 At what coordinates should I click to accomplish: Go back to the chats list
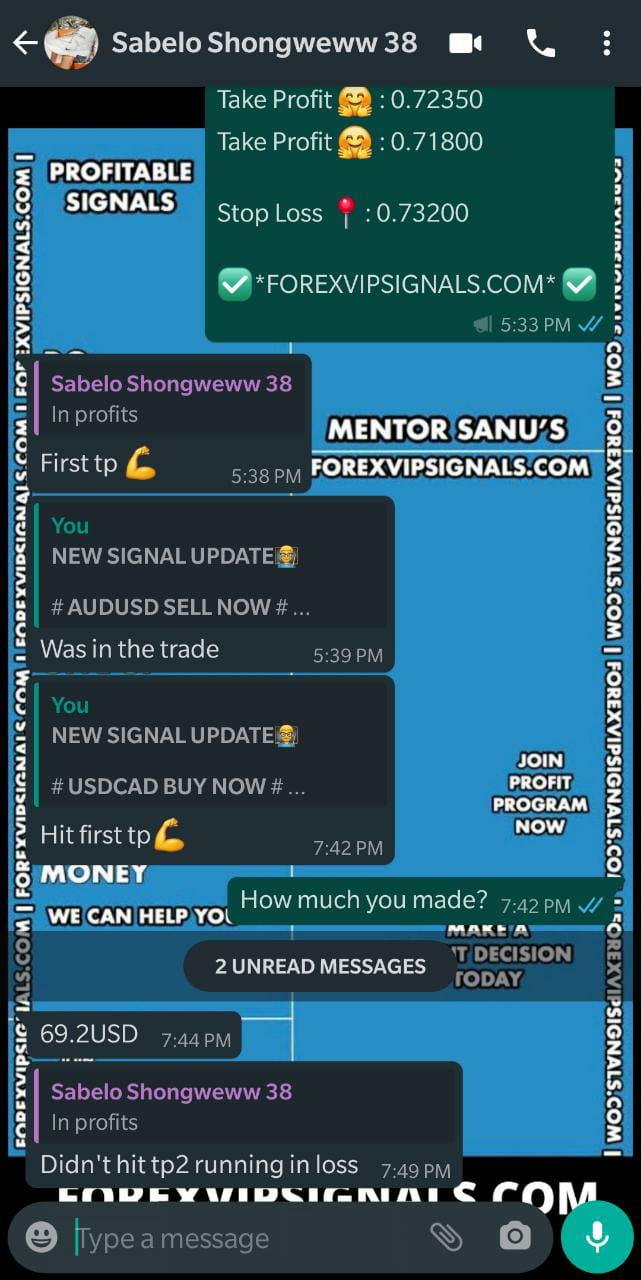[x=24, y=43]
